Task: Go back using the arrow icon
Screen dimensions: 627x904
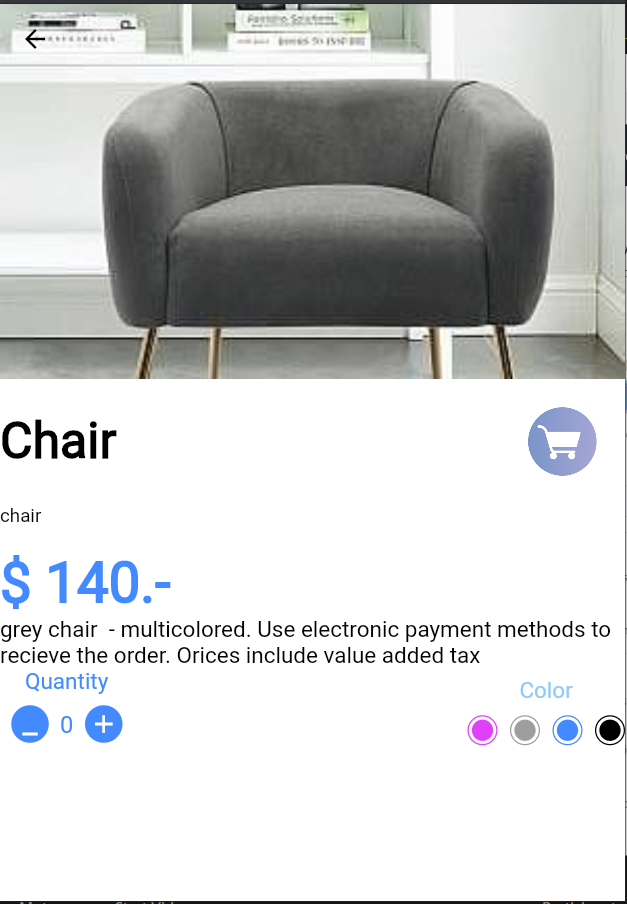Action: [x=35, y=39]
